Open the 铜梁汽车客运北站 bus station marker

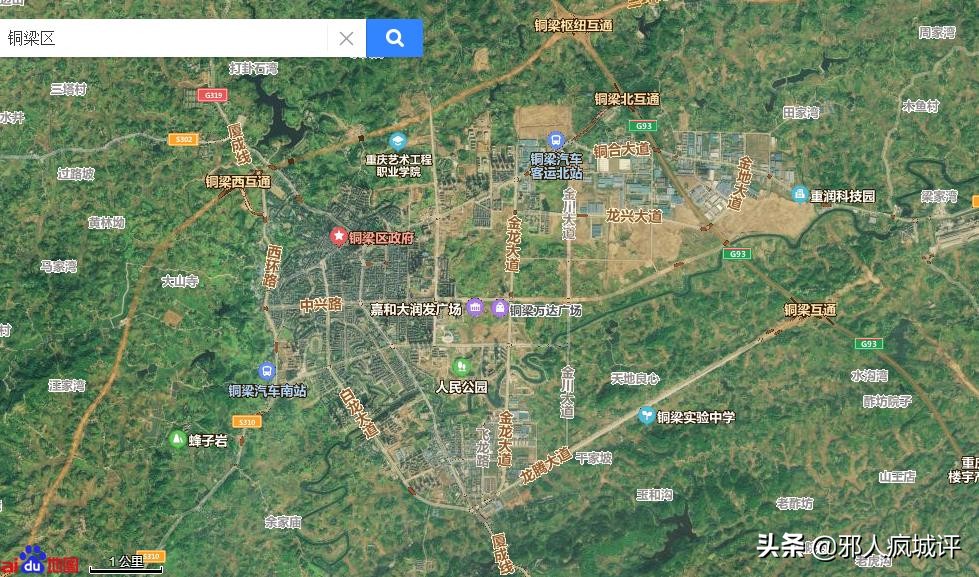click(556, 141)
